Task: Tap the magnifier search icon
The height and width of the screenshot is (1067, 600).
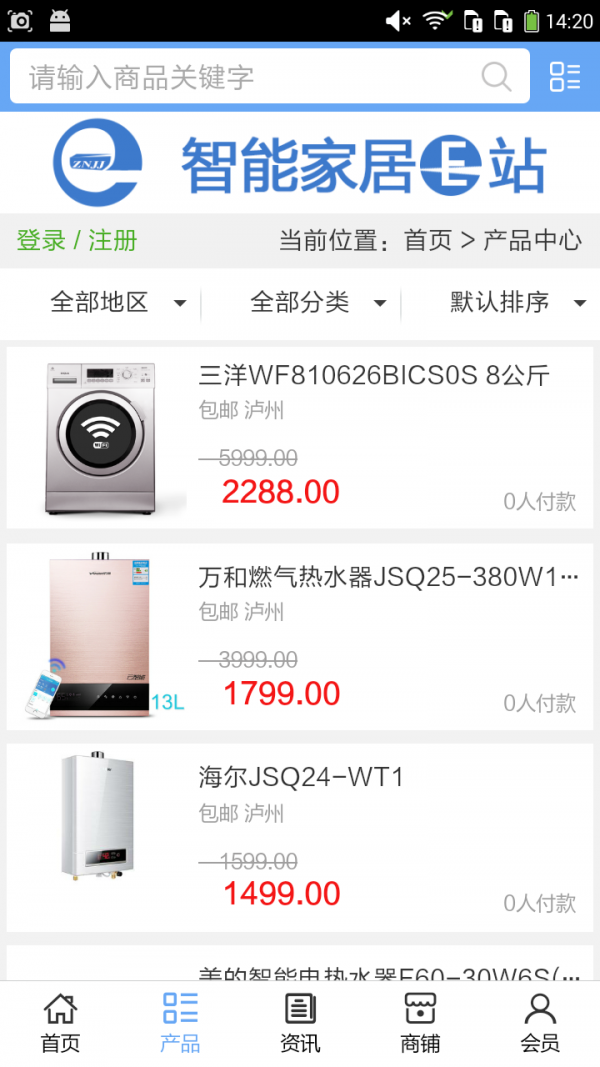Action: [496, 77]
